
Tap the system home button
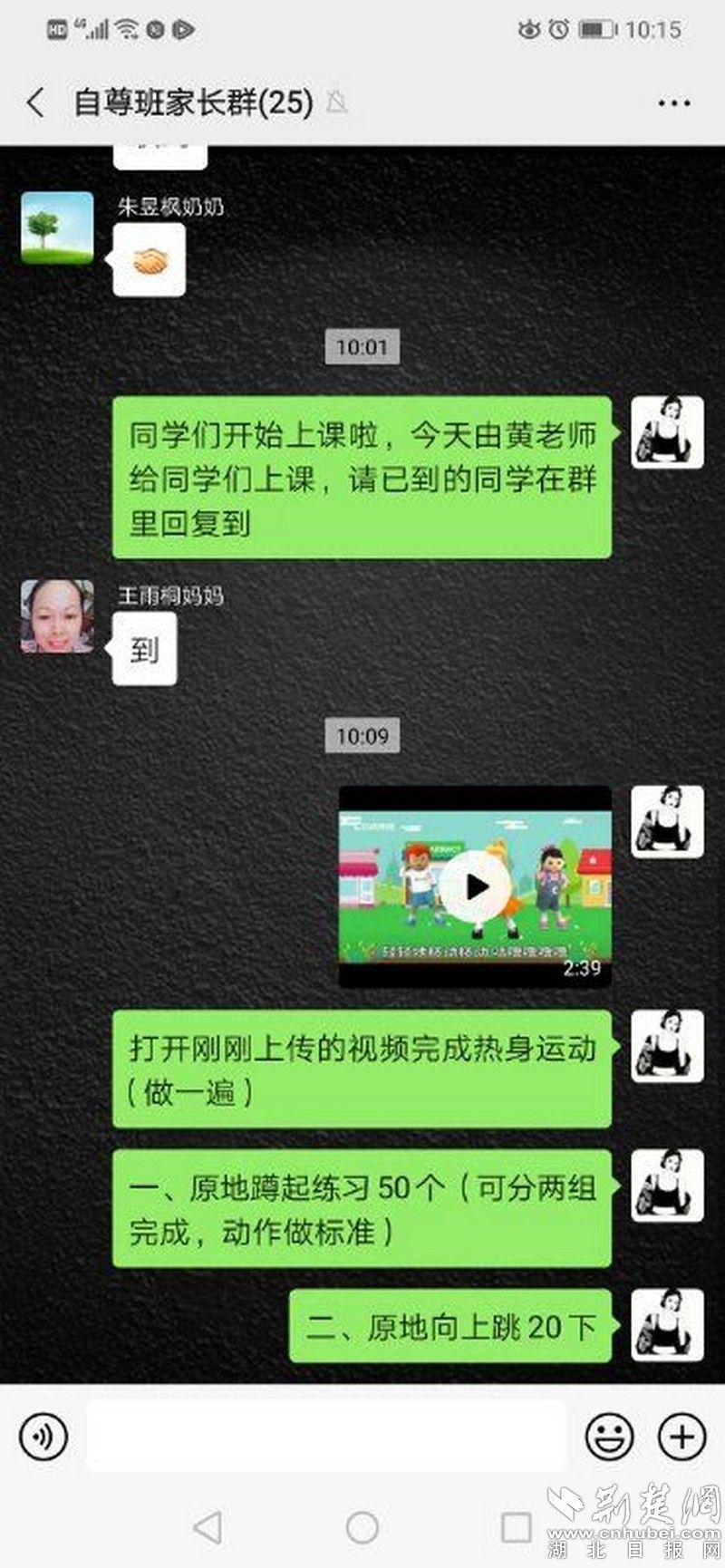click(x=362, y=1527)
